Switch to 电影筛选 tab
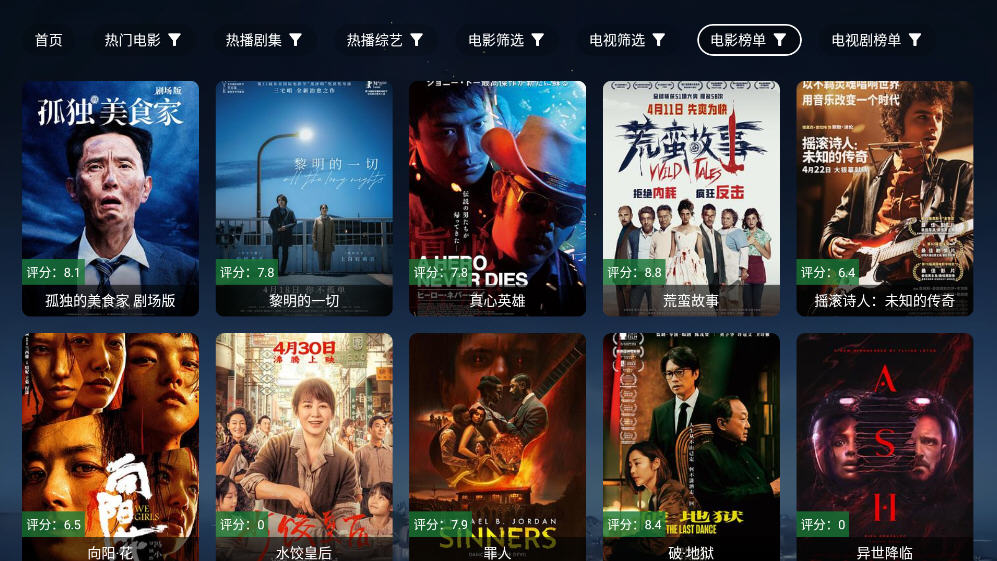This screenshot has width=997, height=561. pos(506,40)
